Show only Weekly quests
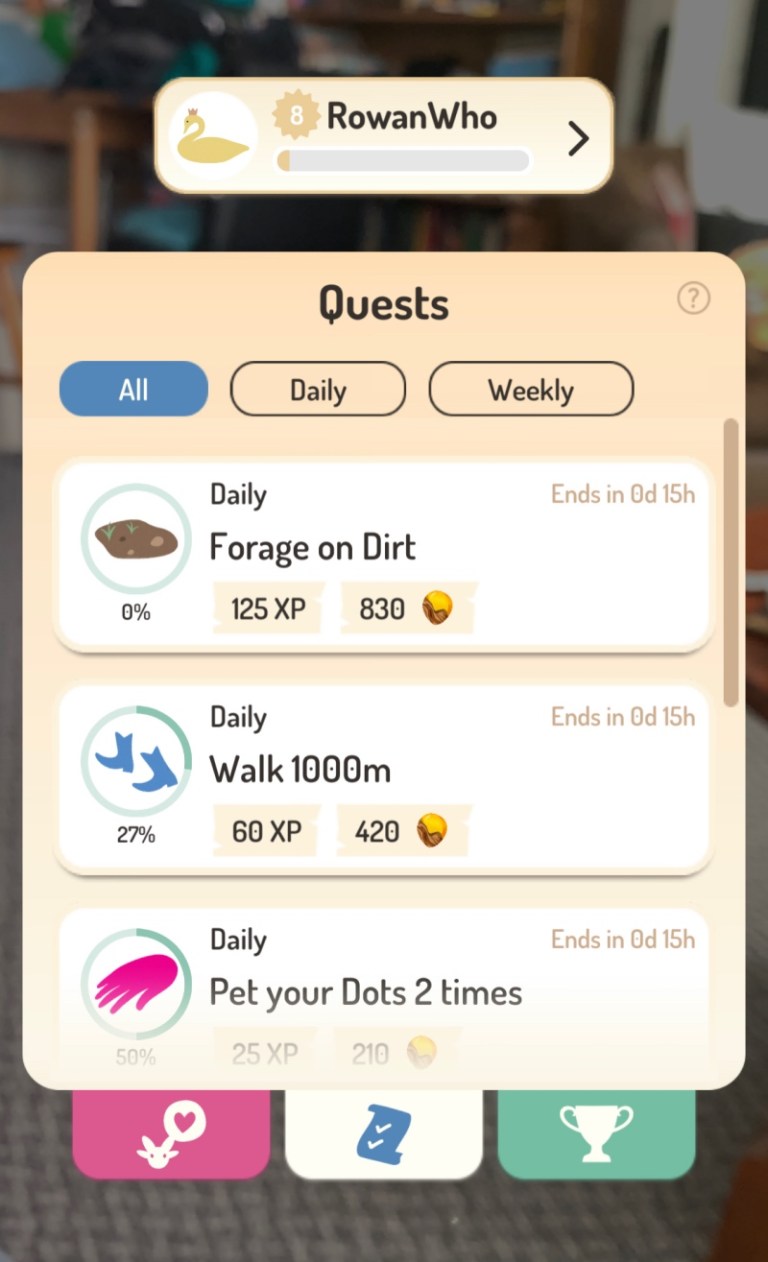 pos(531,389)
